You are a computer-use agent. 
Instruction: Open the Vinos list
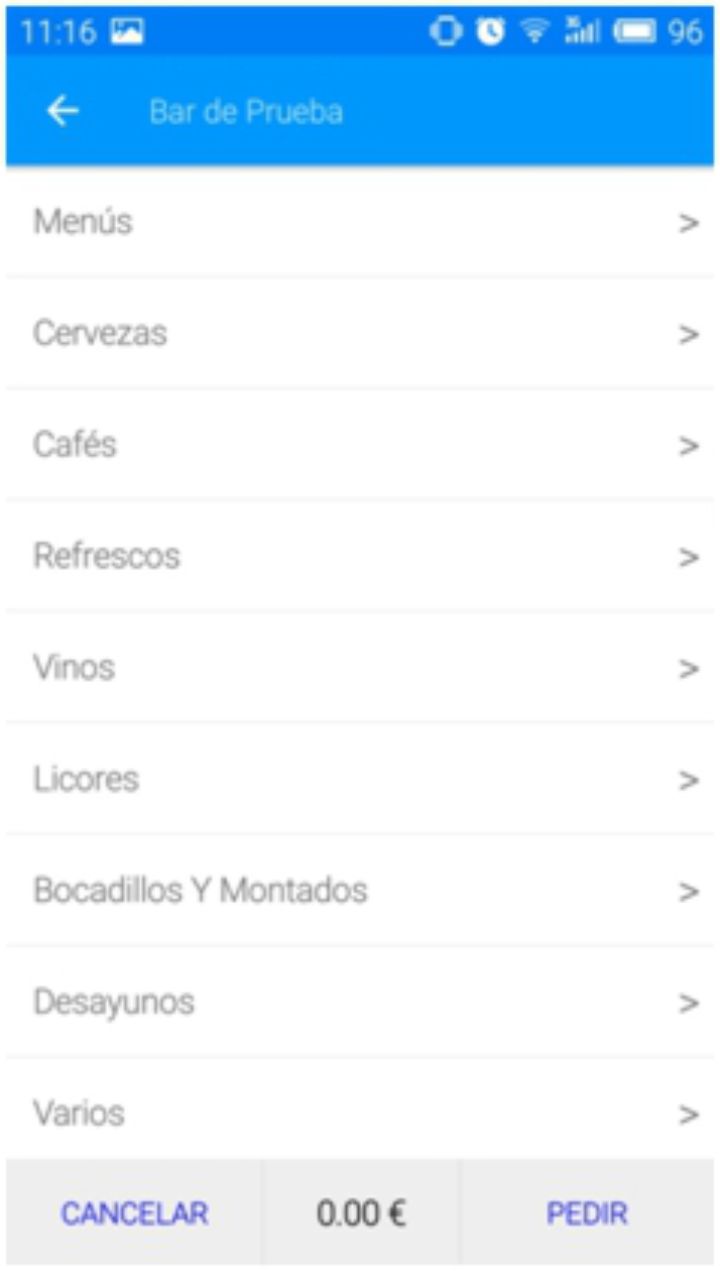360,667
